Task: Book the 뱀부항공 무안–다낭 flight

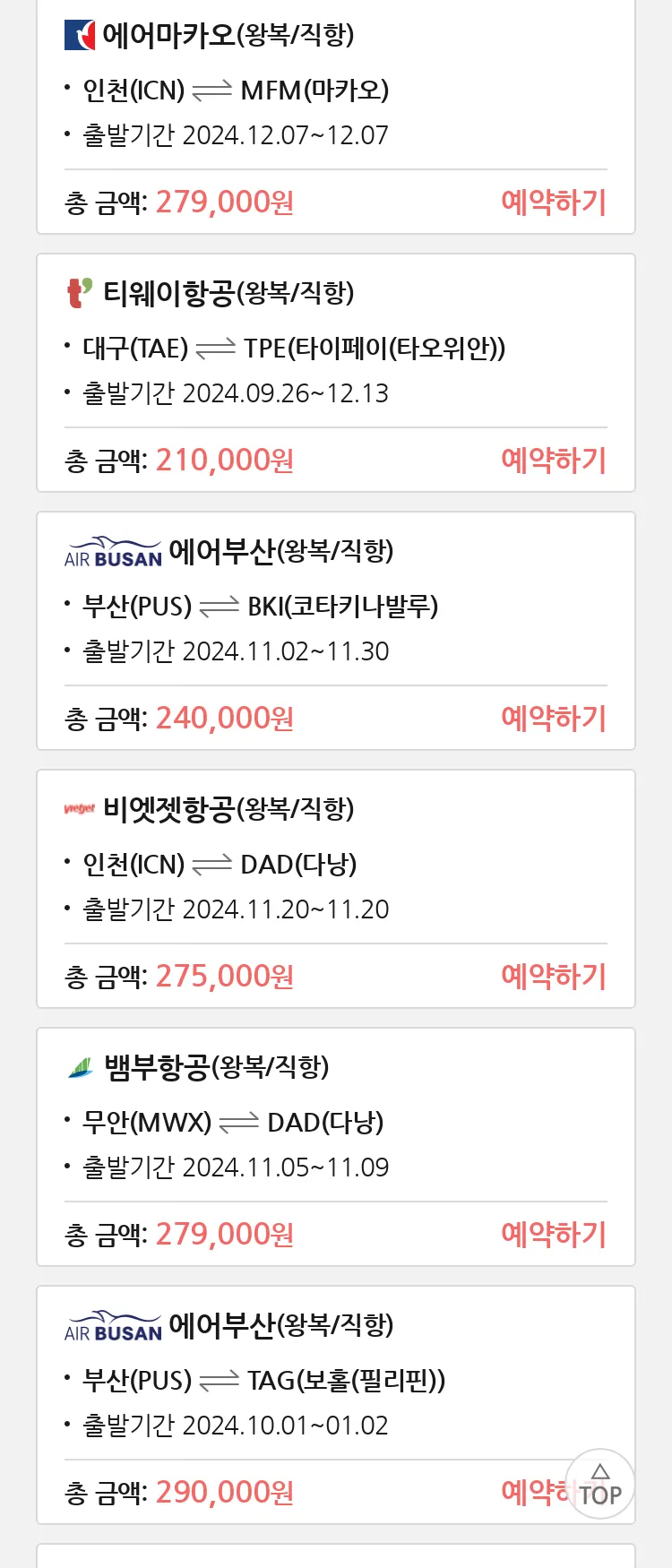Action: tap(553, 1235)
